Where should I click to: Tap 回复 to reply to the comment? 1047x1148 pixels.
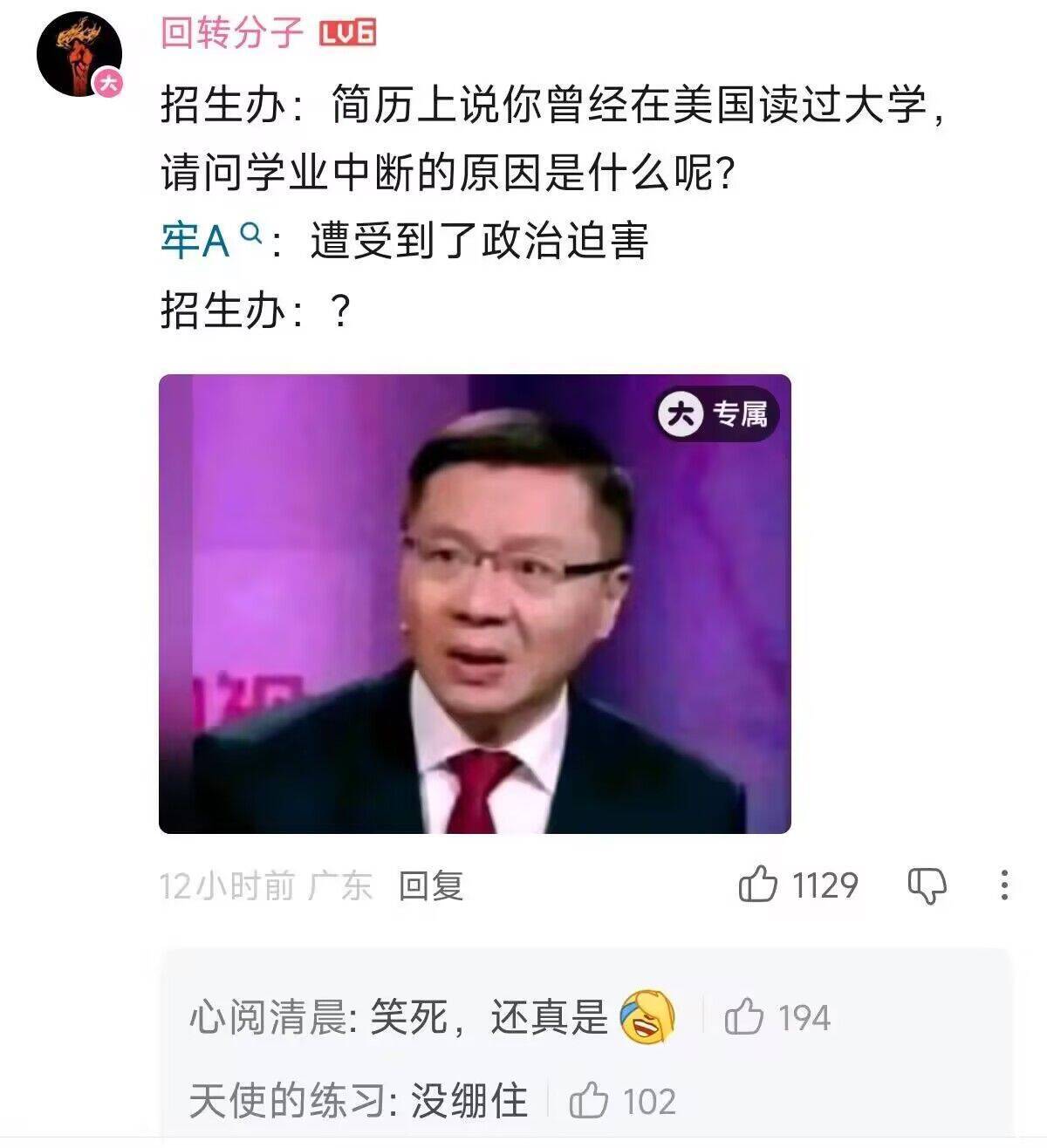[x=431, y=886]
